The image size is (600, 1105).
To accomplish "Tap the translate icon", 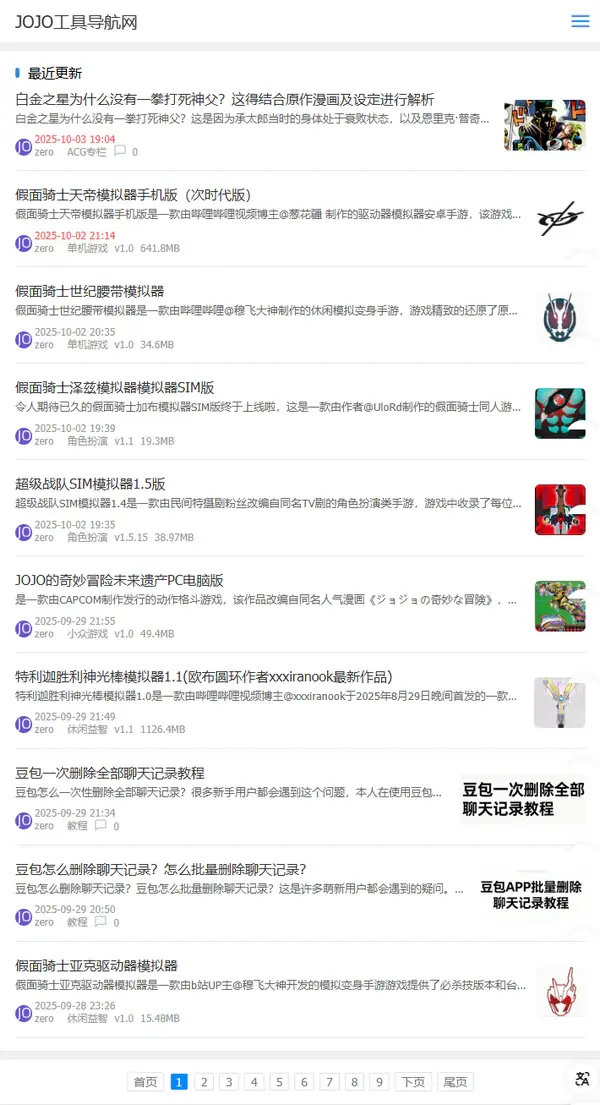I will (582, 1079).
